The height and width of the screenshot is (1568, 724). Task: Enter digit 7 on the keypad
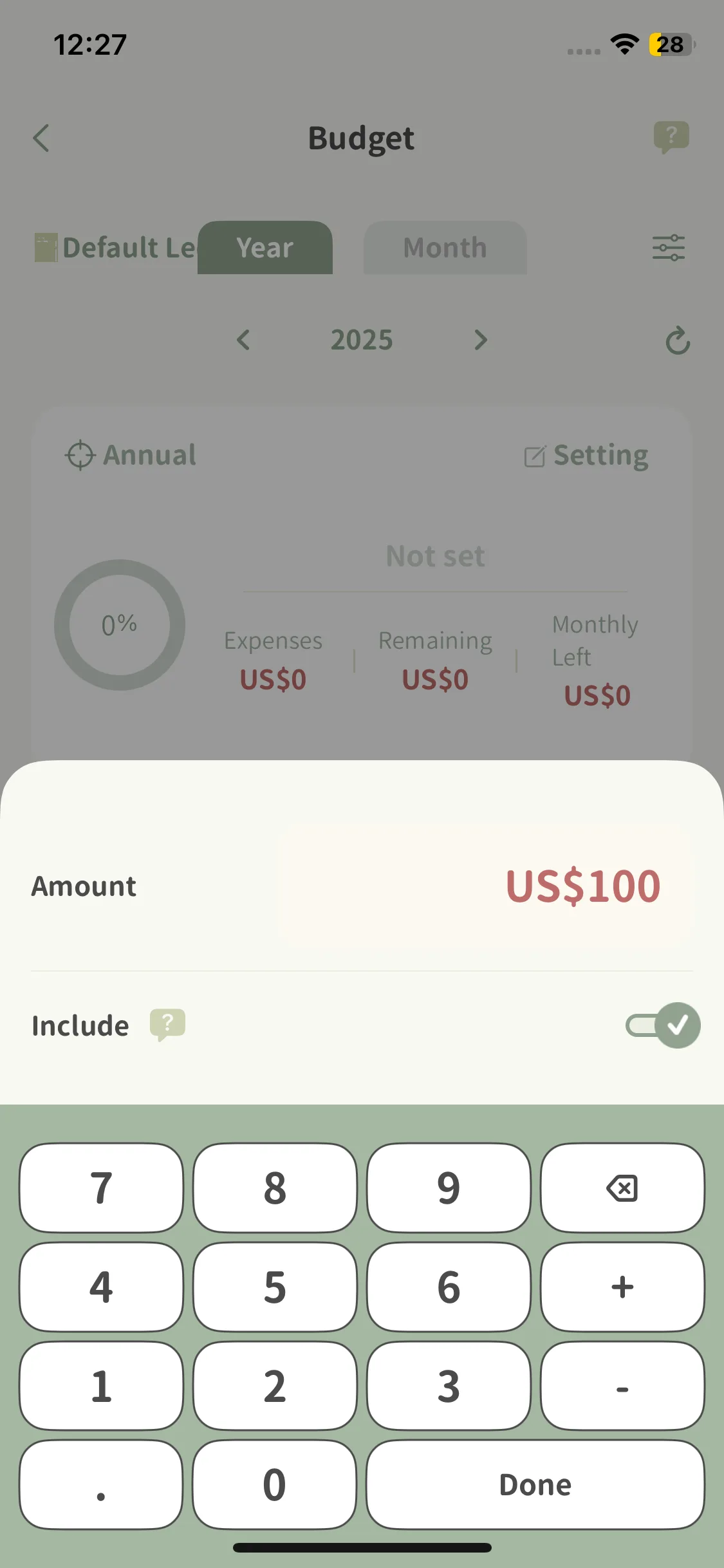(x=101, y=1188)
